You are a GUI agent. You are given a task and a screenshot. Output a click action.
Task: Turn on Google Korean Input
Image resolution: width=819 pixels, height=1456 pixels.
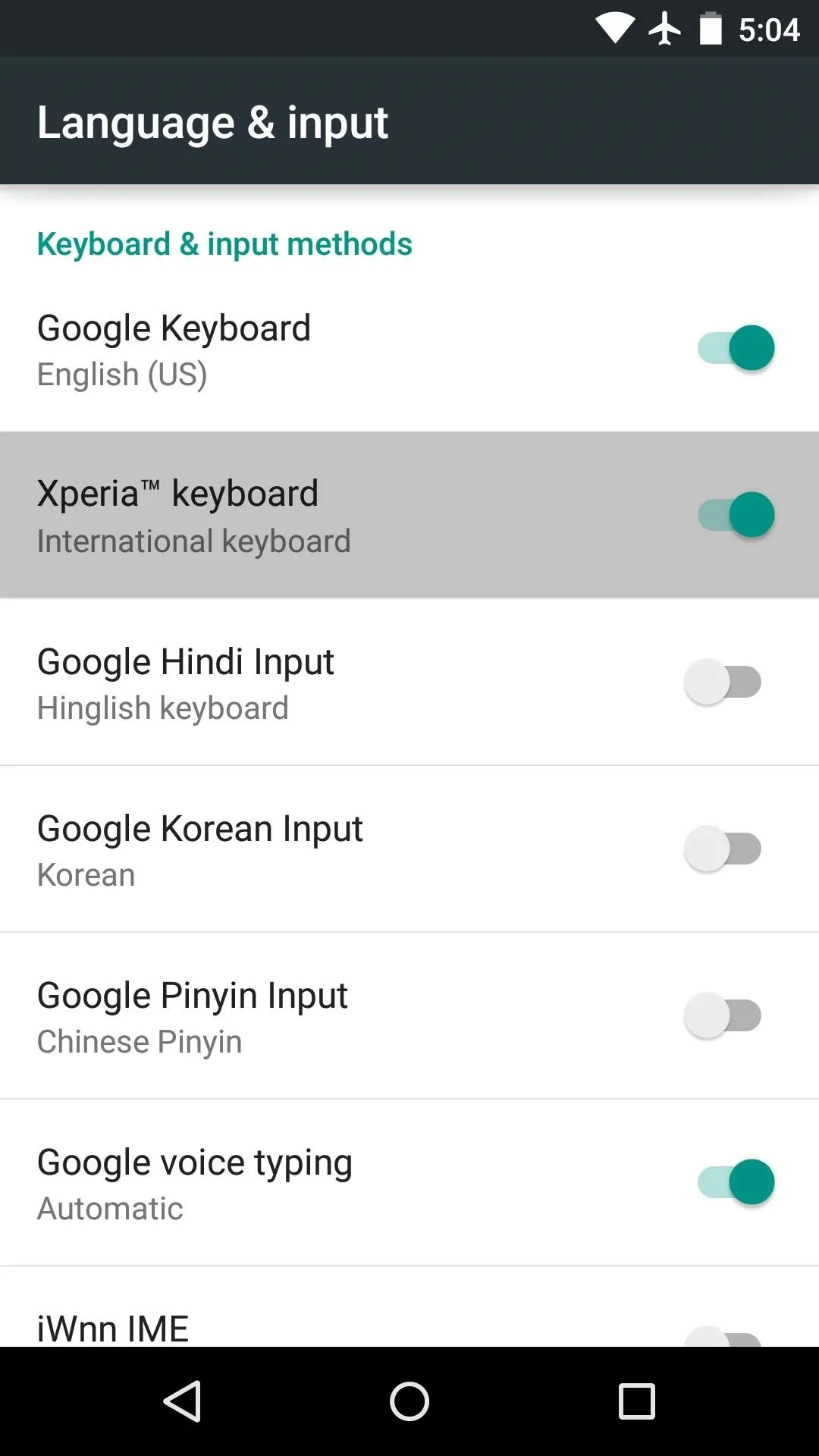(723, 849)
